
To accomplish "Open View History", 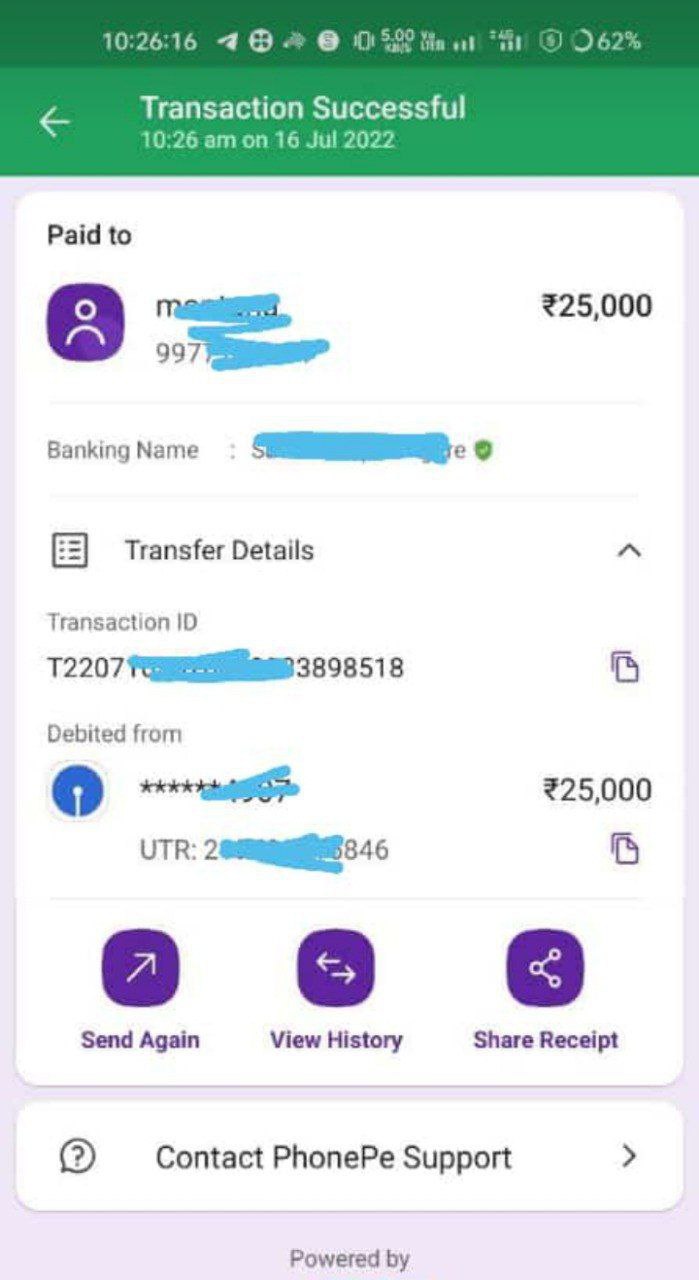I will (x=336, y=968).
